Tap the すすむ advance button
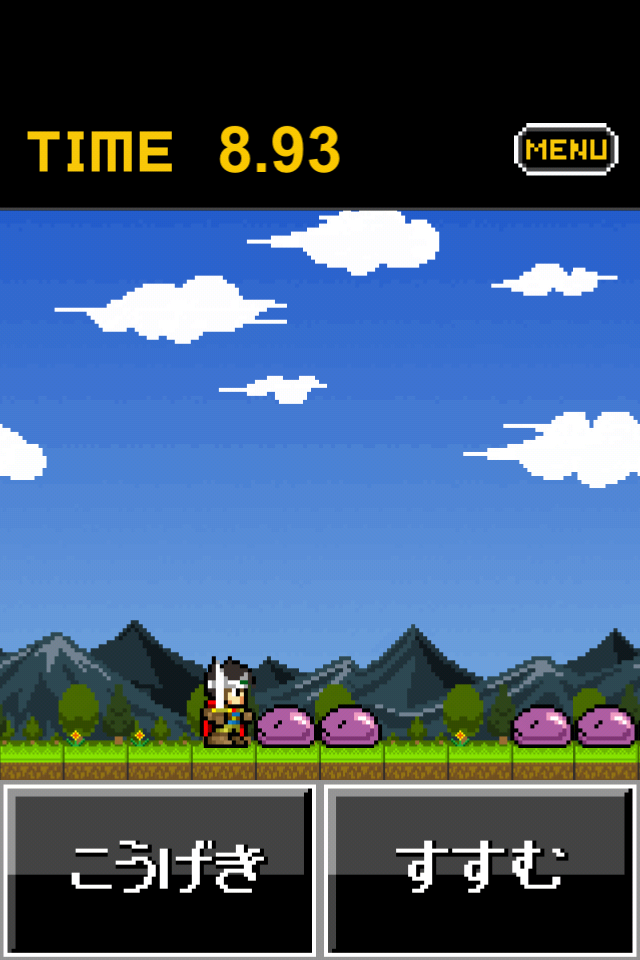This screenshot has height=960, width=640. 481,869
